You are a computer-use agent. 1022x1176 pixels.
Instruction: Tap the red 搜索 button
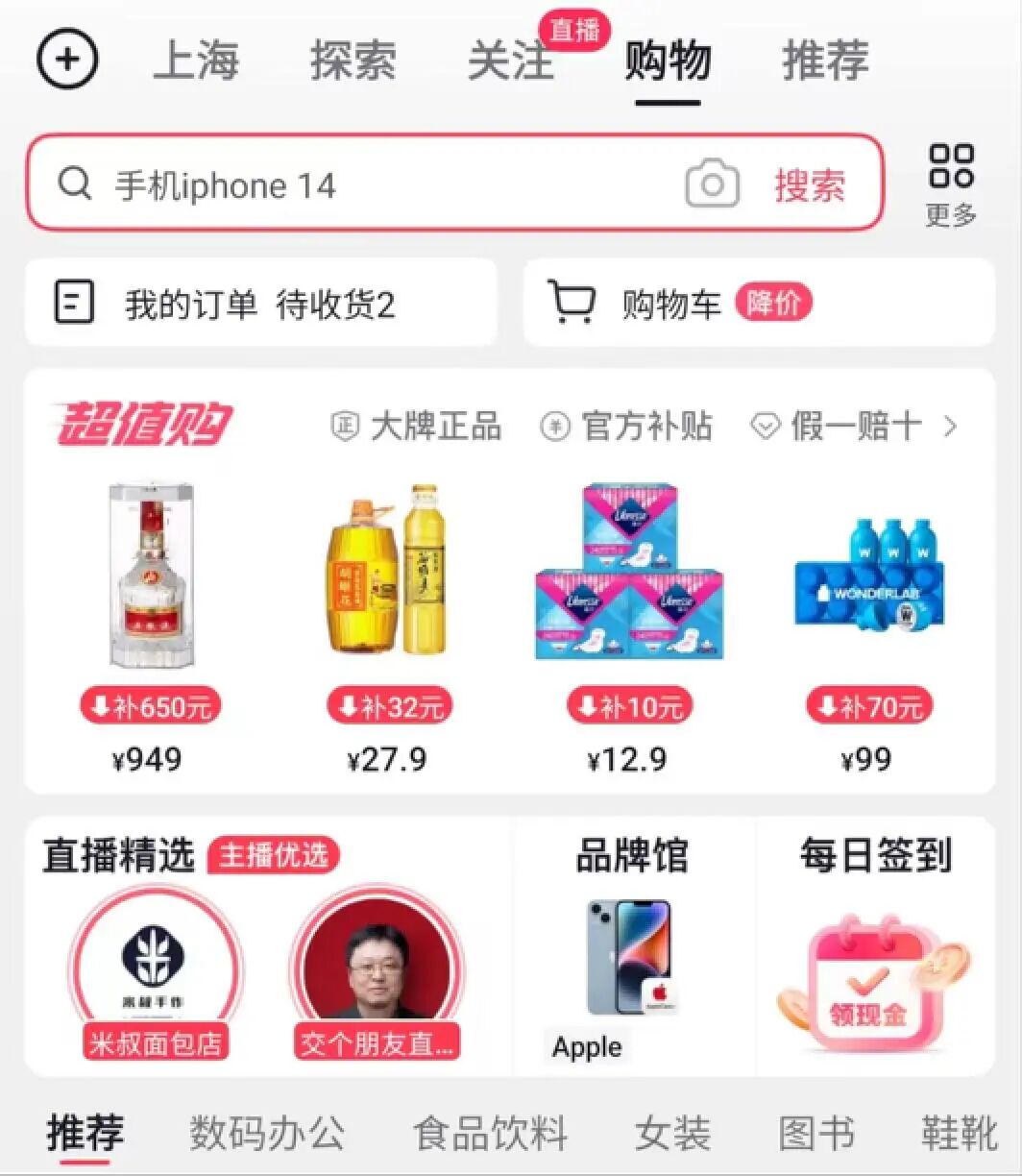[x=810, y=184]
